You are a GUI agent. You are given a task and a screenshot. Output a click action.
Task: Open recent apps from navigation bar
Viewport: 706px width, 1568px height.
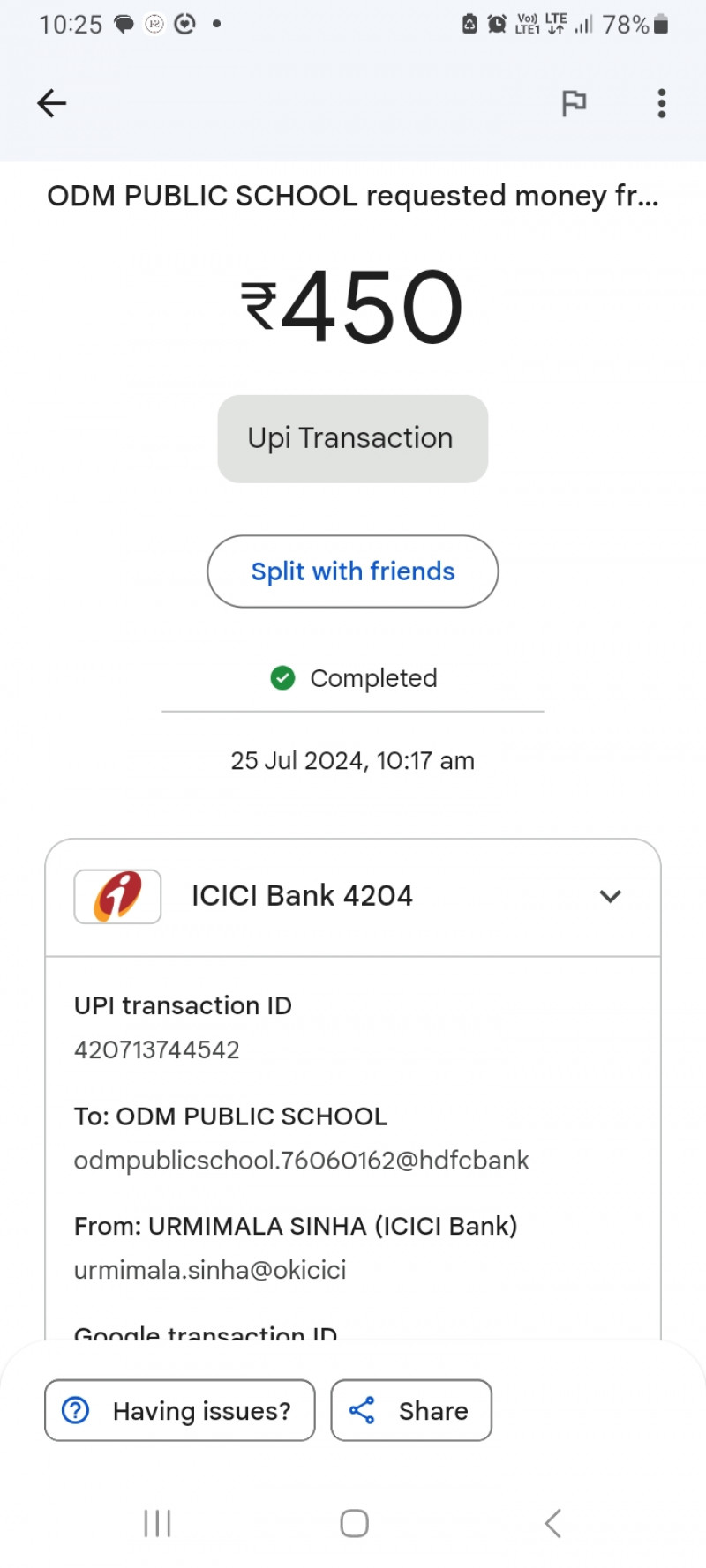click(x=157, y=1523)
